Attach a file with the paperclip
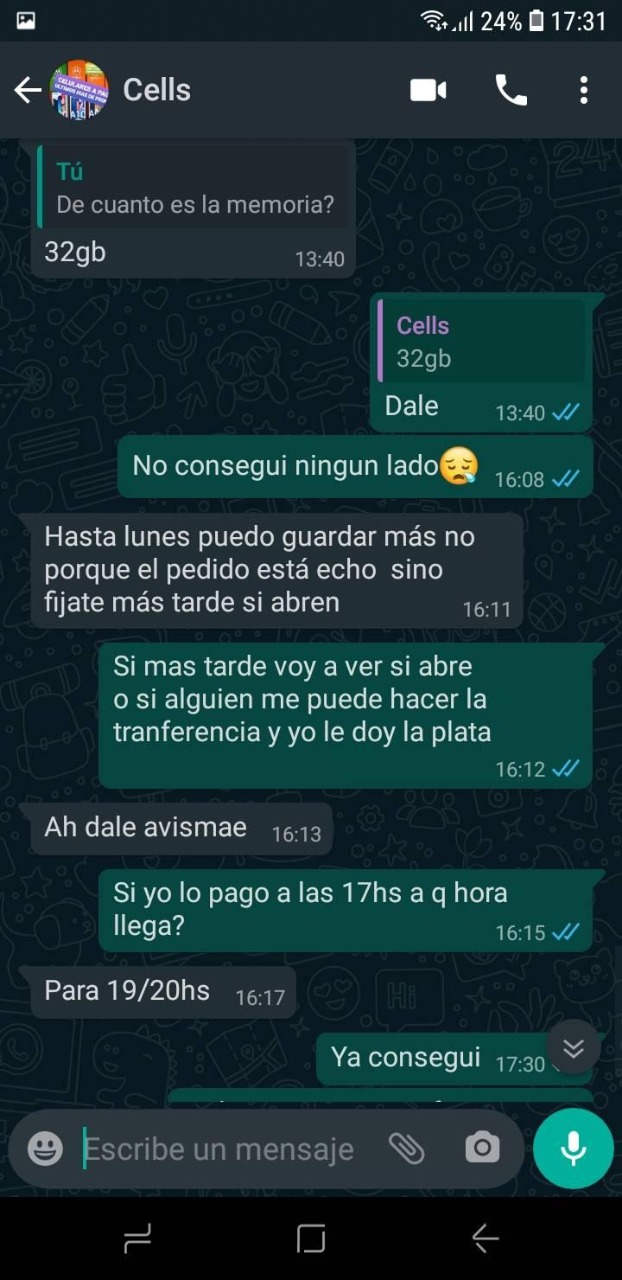This screenshot has height=1280, width=622. tap(406, 1149)
